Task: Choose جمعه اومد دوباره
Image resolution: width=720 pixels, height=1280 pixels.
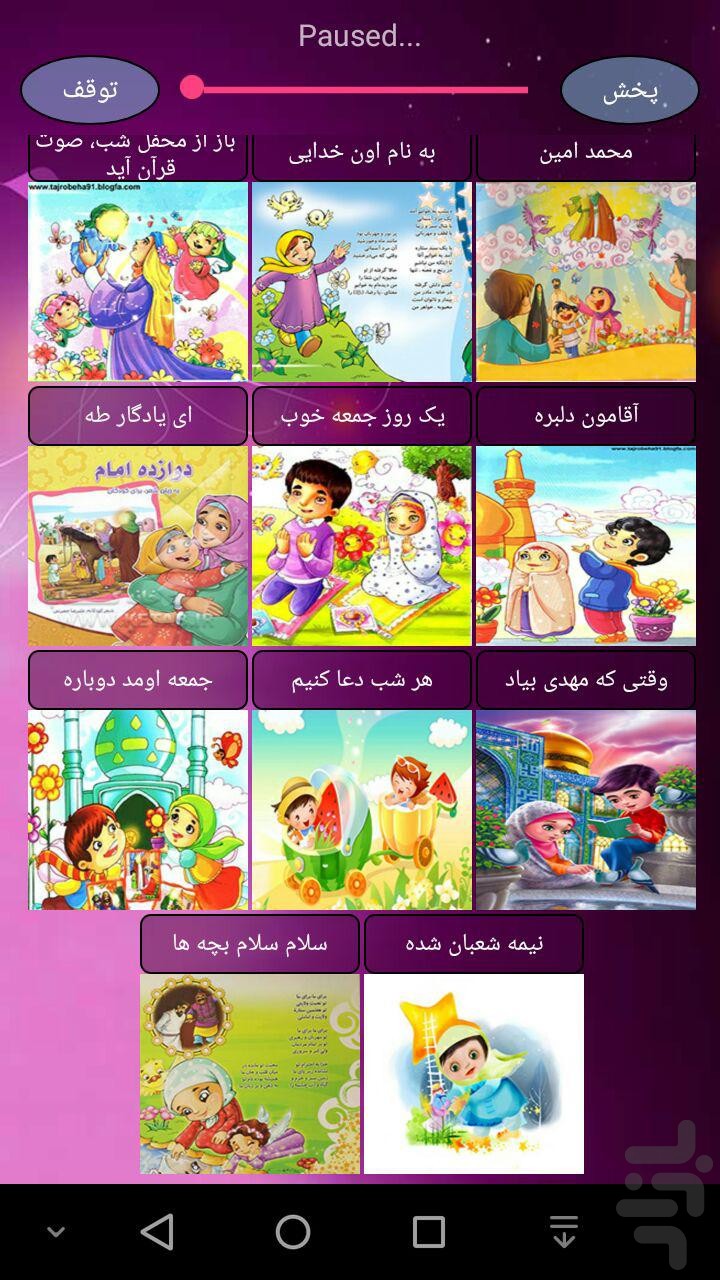Action: coord(138,679)
